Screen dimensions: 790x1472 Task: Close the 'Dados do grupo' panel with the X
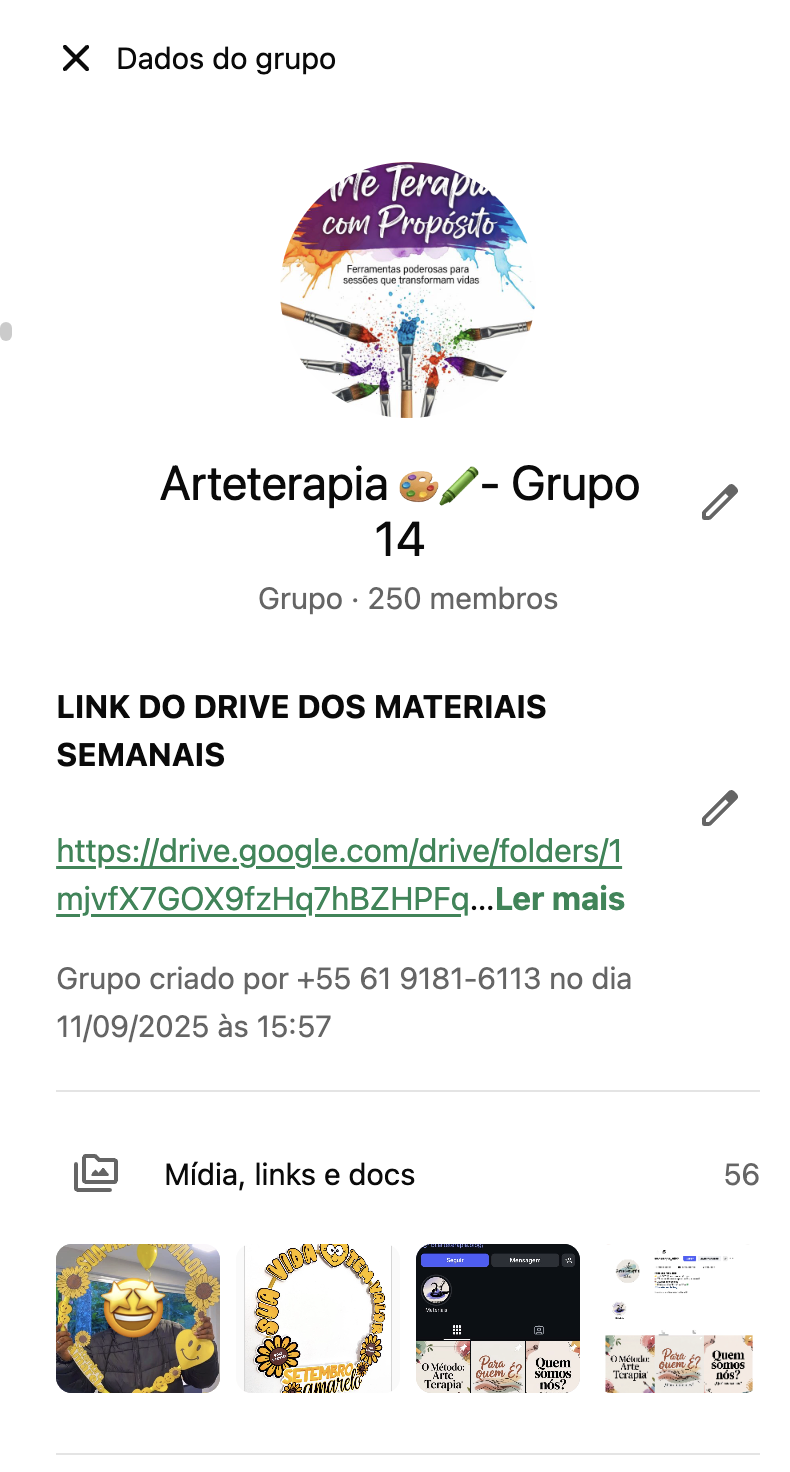(x=75, y=58)
